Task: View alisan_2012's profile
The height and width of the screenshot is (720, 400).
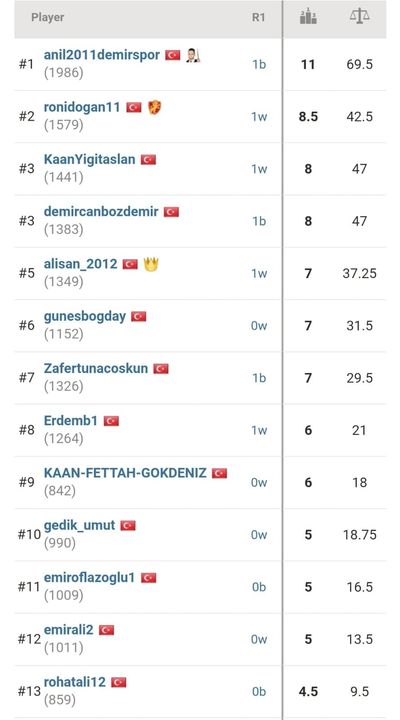Action: click(80, 264)
